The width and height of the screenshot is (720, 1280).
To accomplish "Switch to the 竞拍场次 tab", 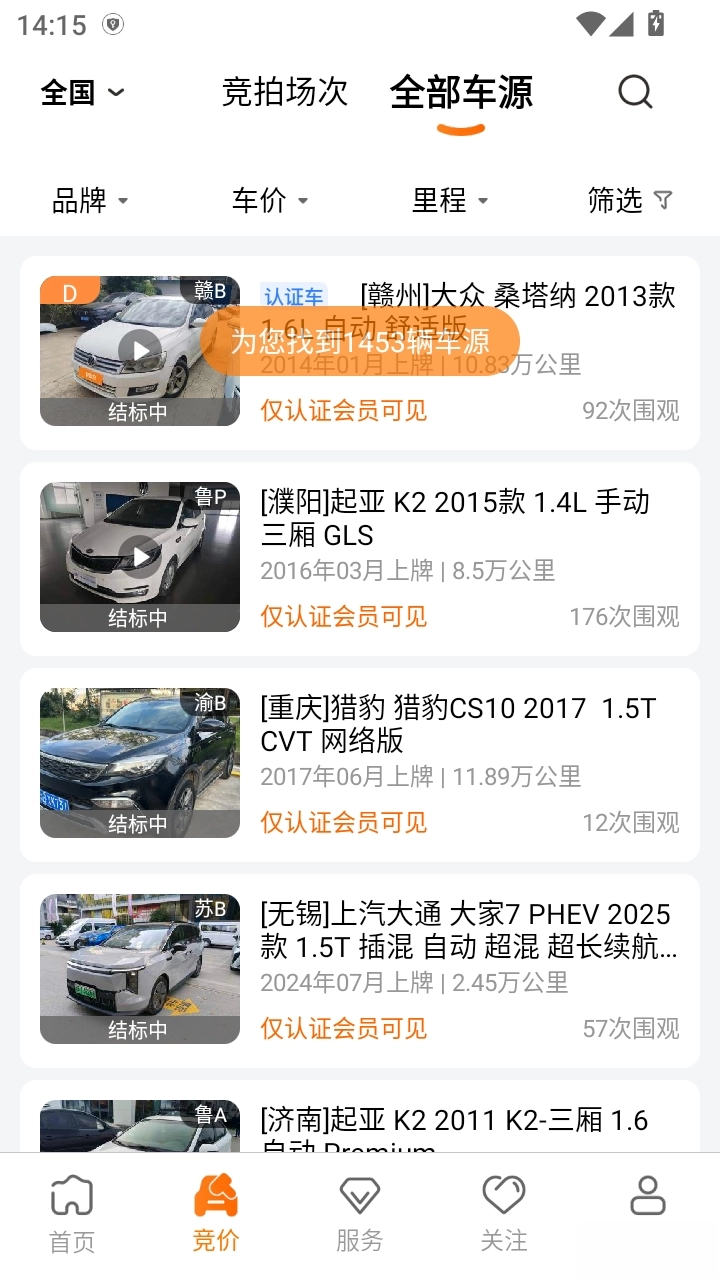I will [x=284, y=92].
